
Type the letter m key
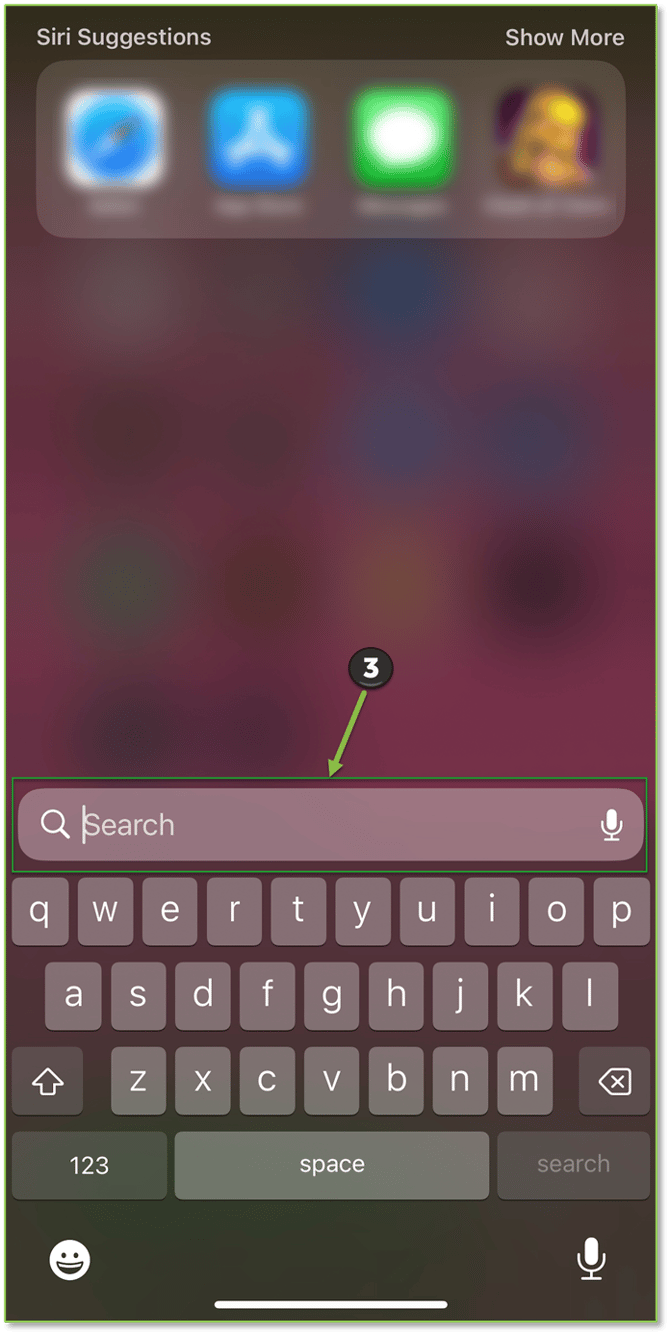click(524, 1081)
